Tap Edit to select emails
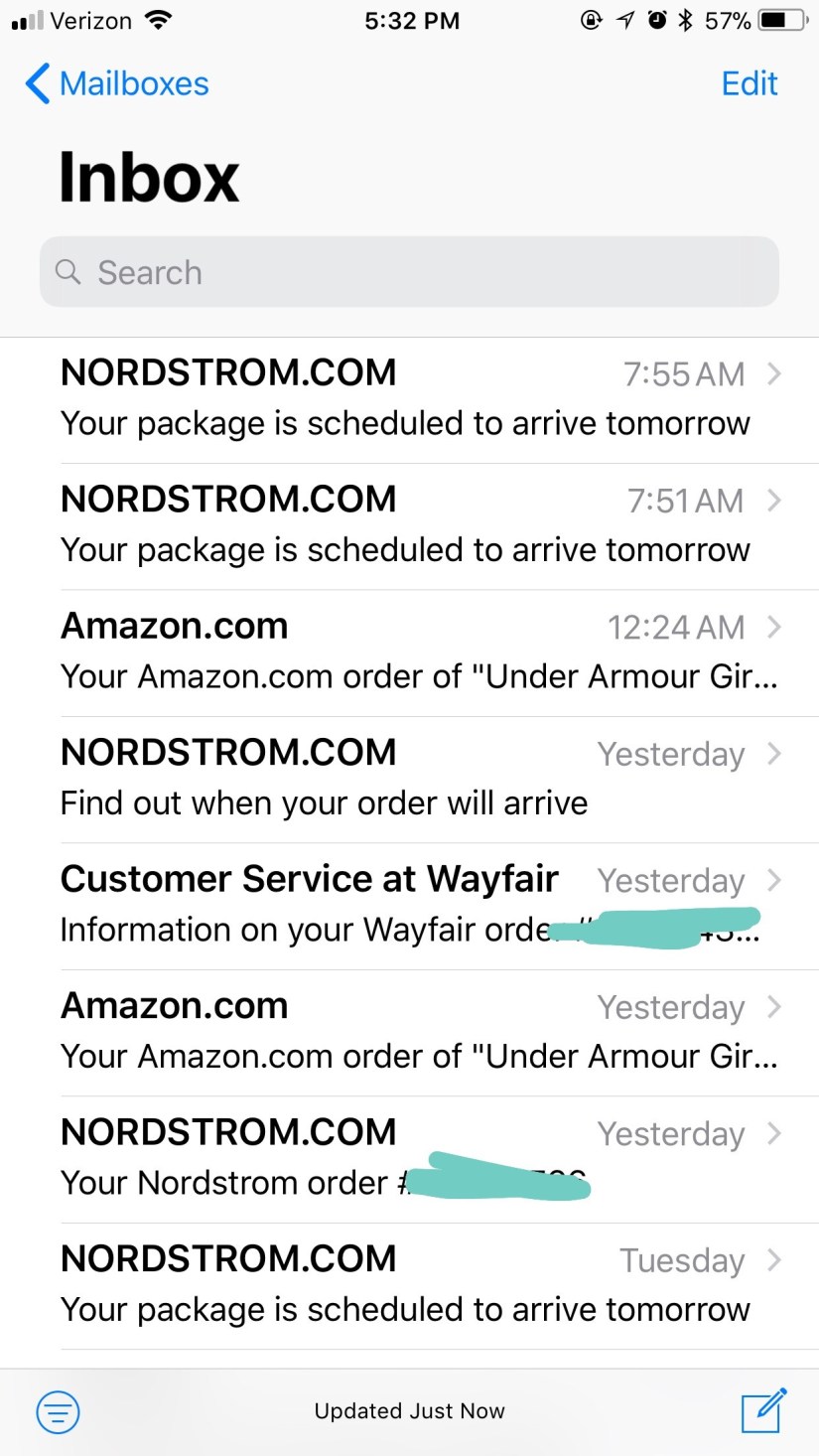Viewport: 819px width, 1456px height. pyautogui.click(x=750, y=84)
